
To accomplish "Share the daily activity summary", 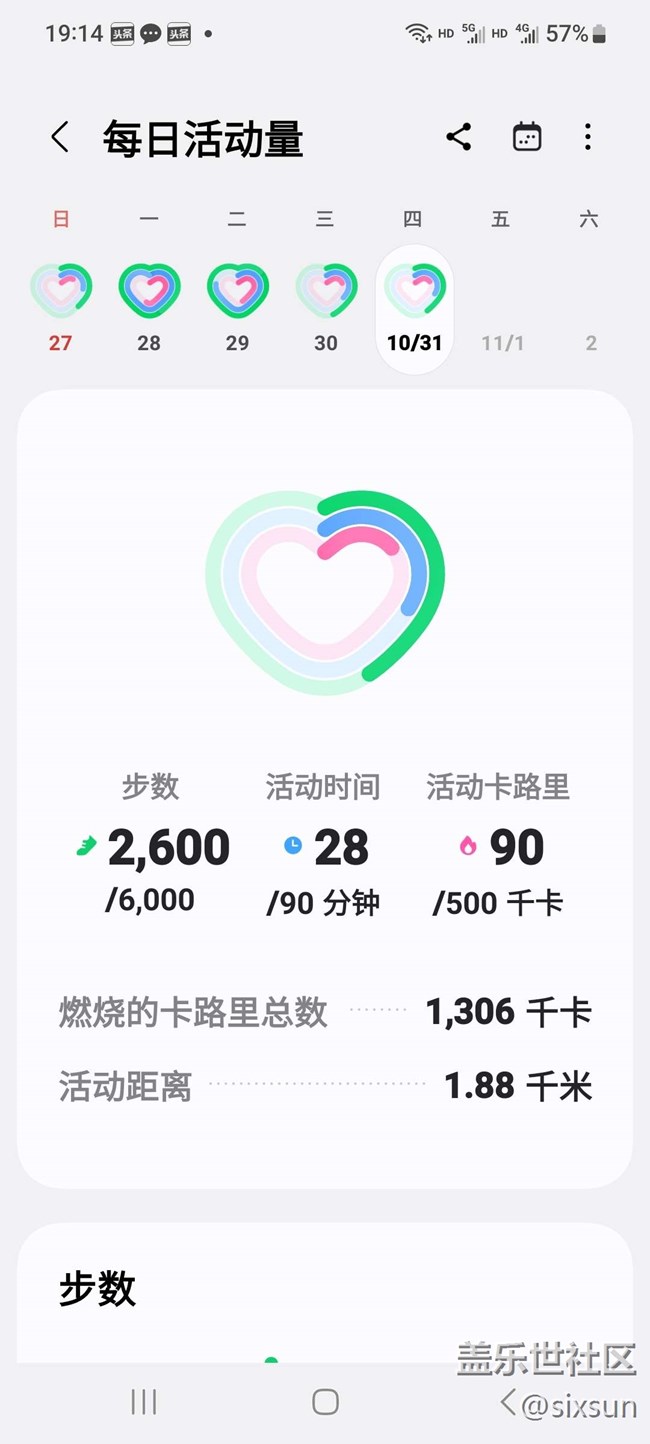I will [x=459, y=137].
